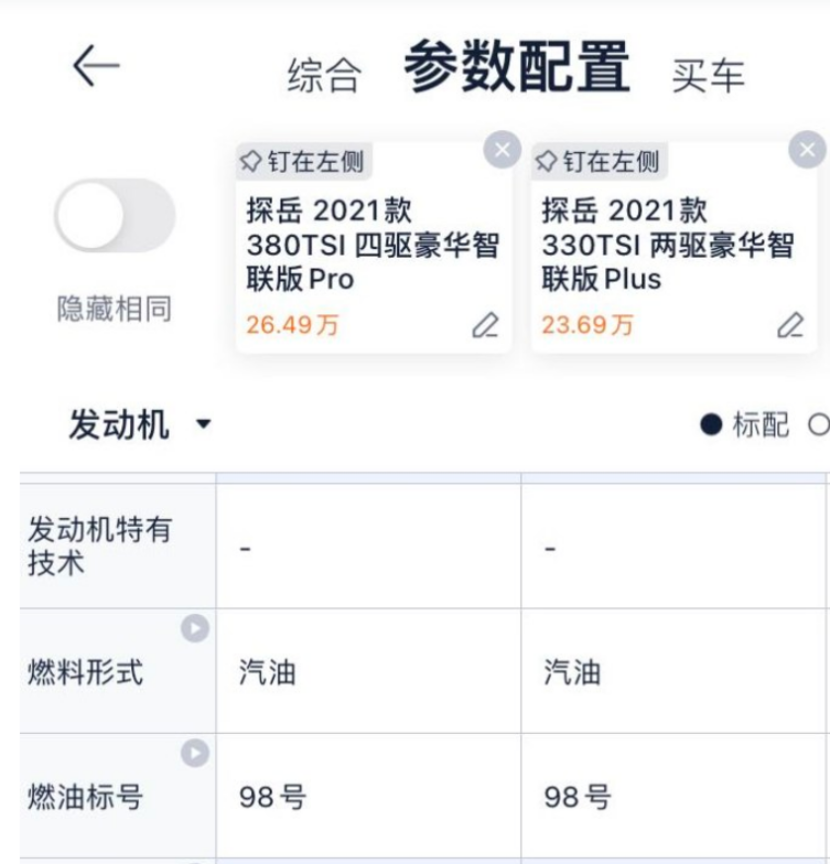This screenshot has height=865, width=831.
Task: Play the video explainer for 燃油标号
Action: pos(195,753)
